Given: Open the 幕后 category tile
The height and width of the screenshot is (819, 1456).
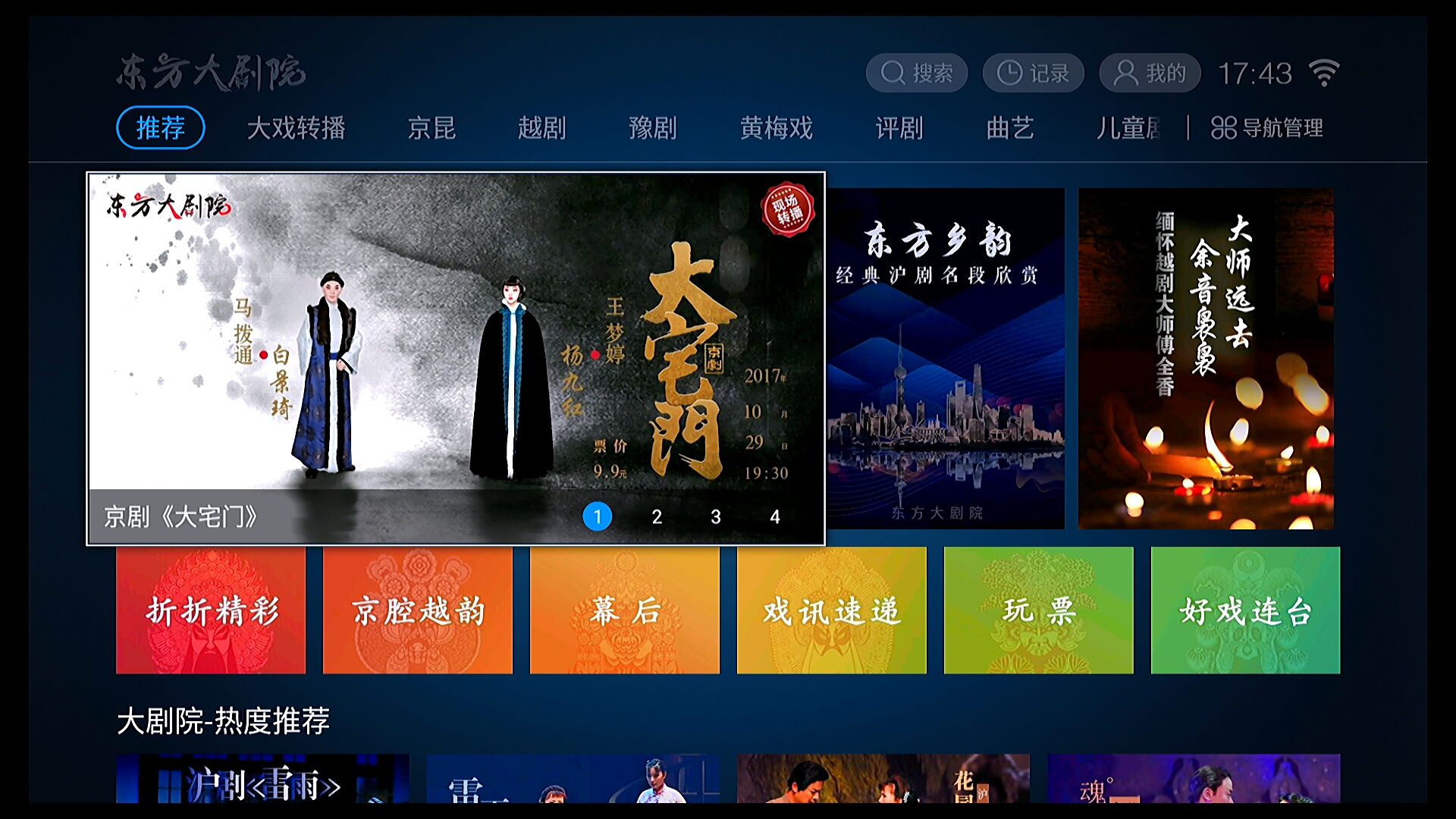Looking at the screenshot, I should [x=624, y=610].
